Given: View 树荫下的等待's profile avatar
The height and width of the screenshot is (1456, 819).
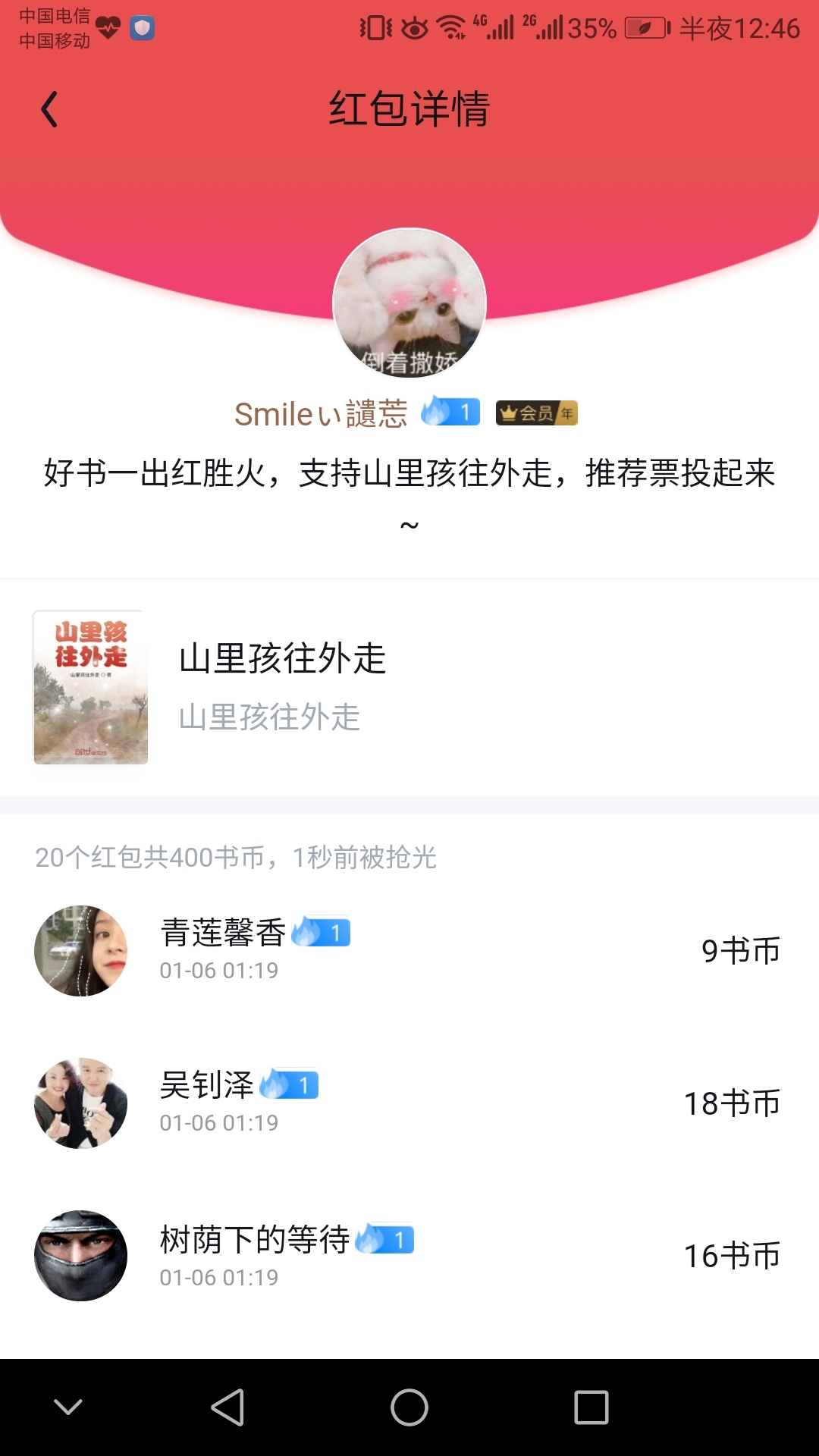Looking at the screenshot, I should tap(80, 1256).
